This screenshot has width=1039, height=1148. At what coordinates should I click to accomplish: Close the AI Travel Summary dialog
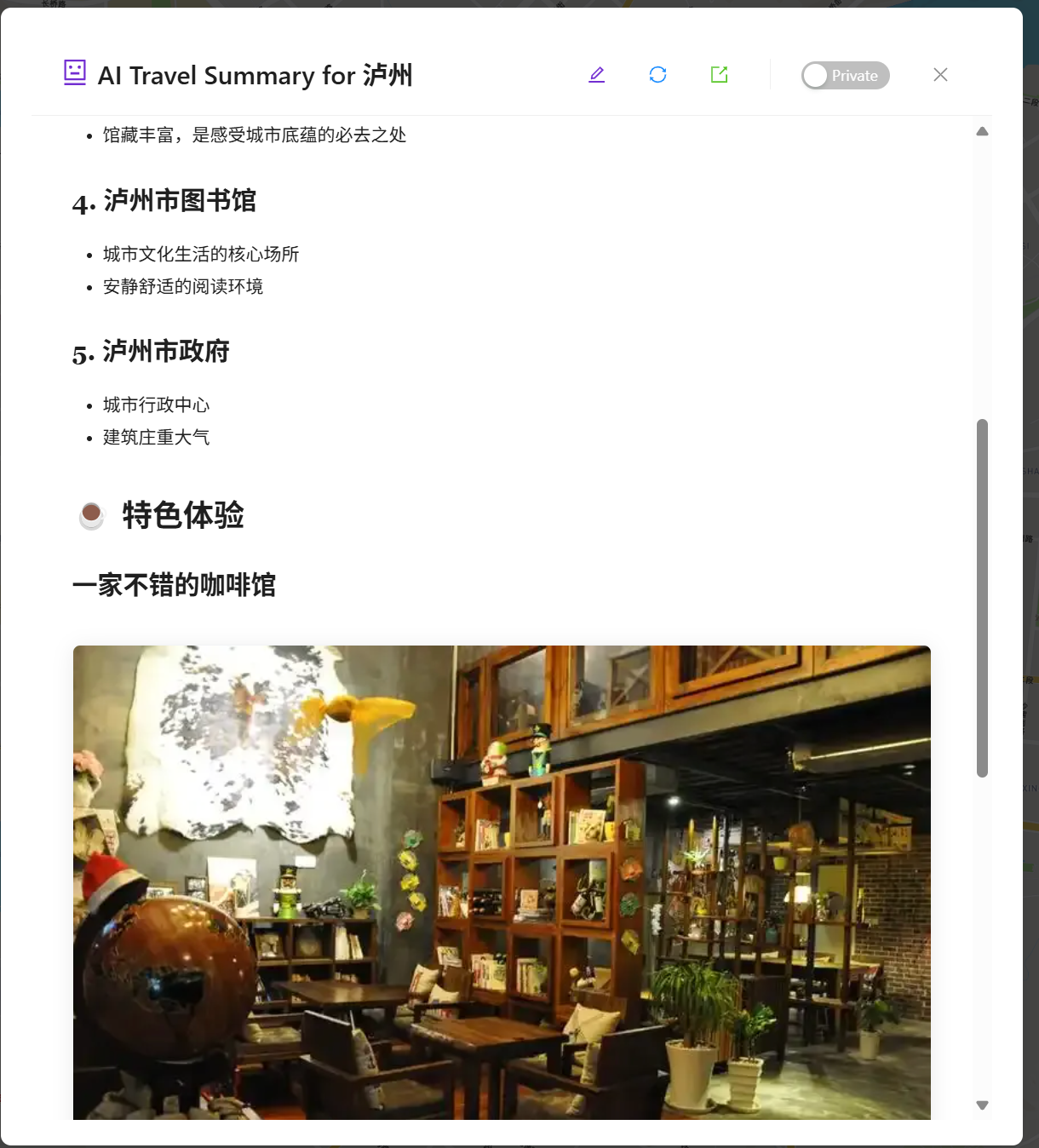940,75
